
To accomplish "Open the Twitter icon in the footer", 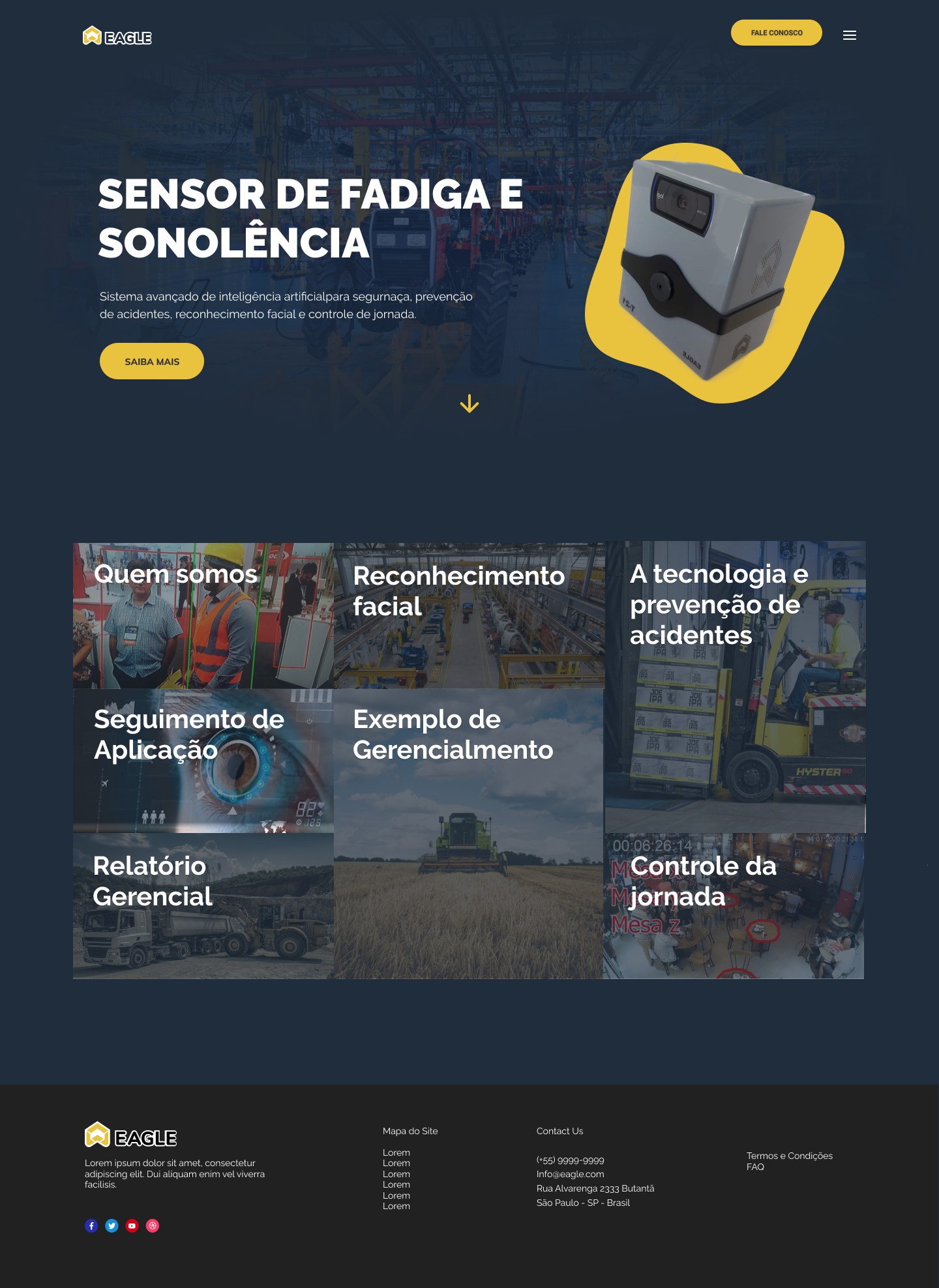I will coord(112,1225).
